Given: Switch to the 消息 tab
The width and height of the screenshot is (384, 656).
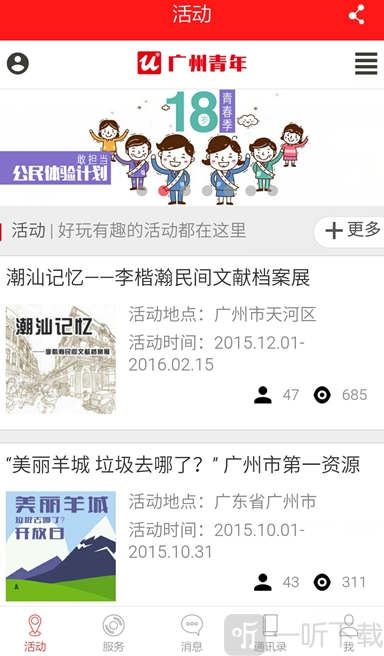Looking at the screenshot, I should tap(192, 633).
